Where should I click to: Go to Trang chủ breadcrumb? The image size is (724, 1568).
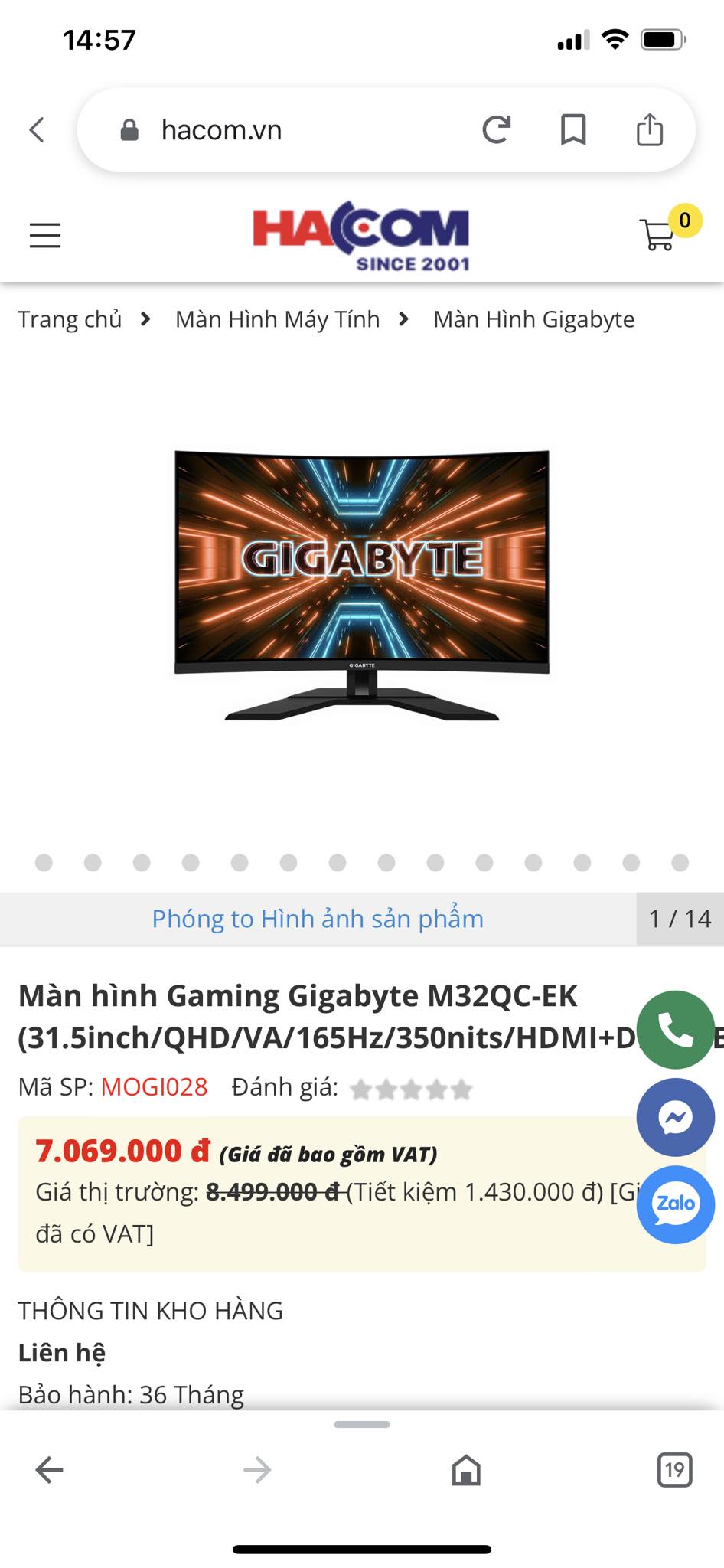[x=70, y=319]
